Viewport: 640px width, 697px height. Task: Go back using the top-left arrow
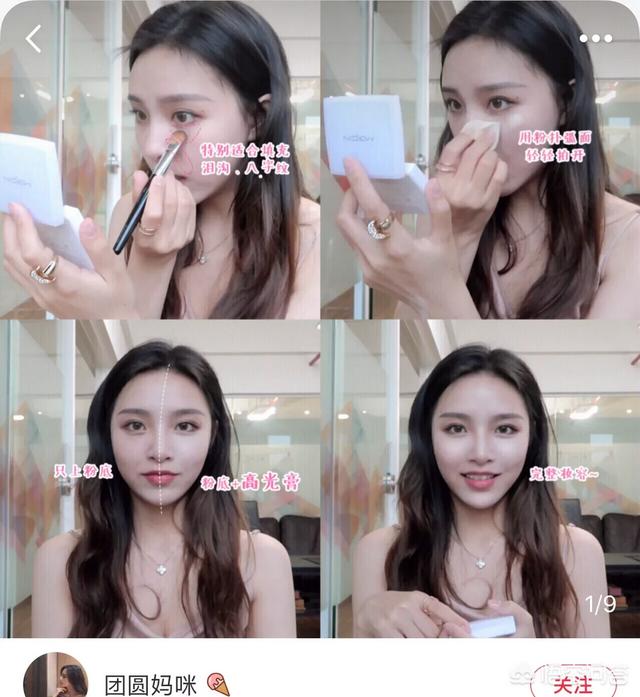point(34,38)
